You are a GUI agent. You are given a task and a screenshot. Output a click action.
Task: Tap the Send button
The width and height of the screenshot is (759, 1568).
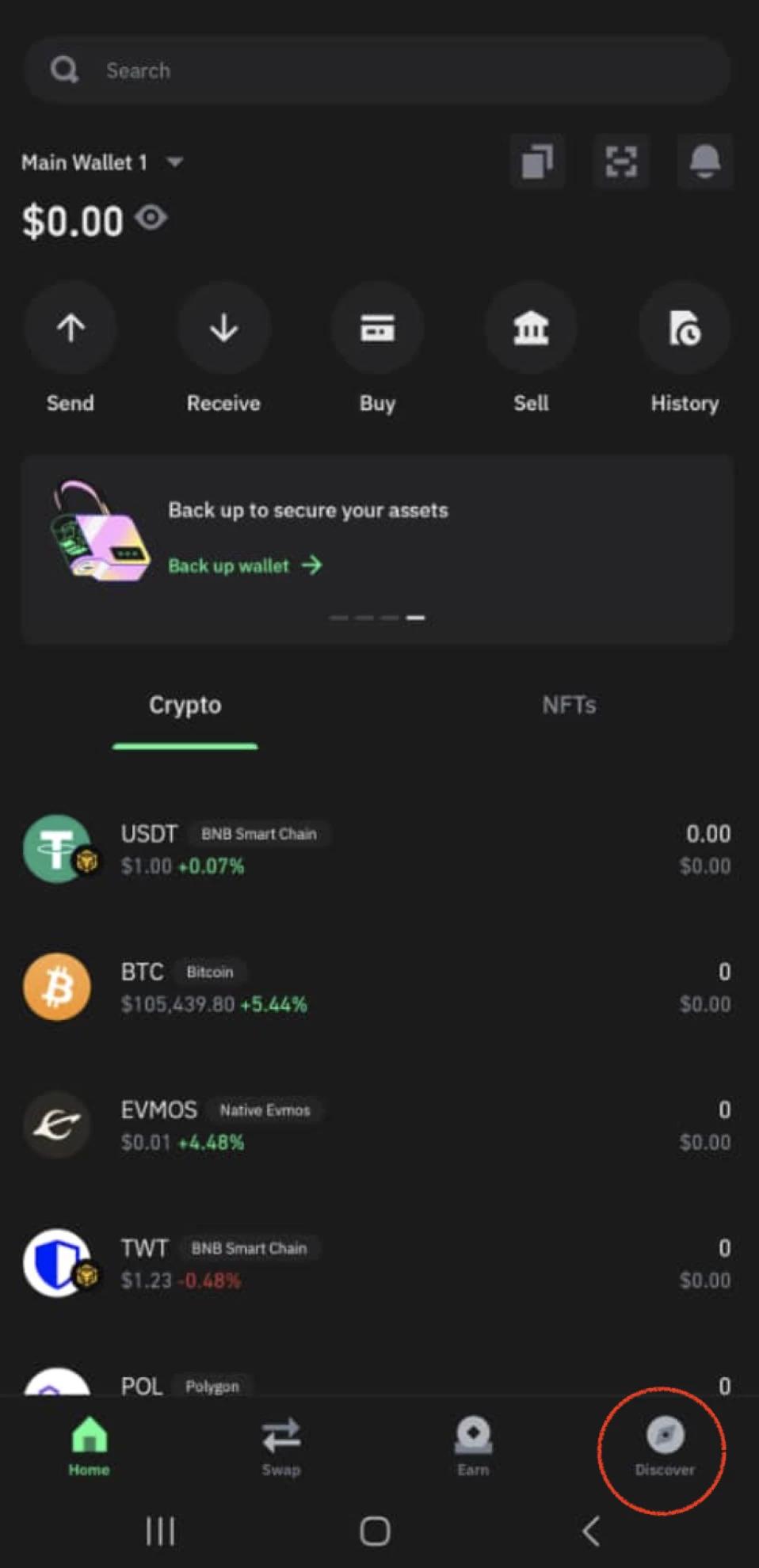(71, 329)
